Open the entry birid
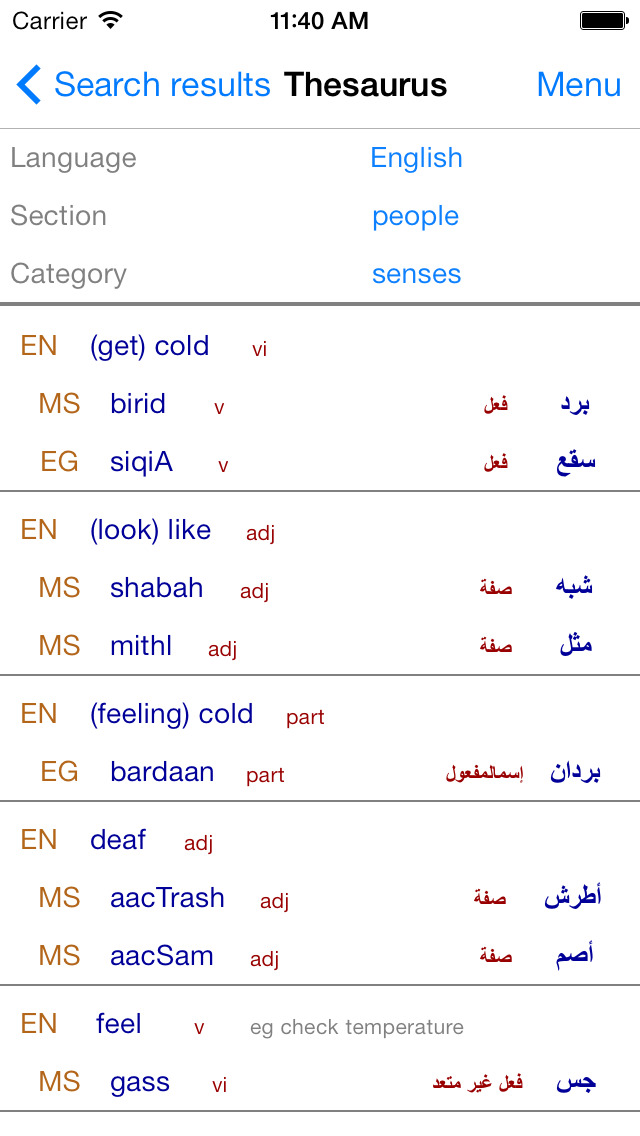The width and height of the screenshot is (640, 1136). [320, 404]
